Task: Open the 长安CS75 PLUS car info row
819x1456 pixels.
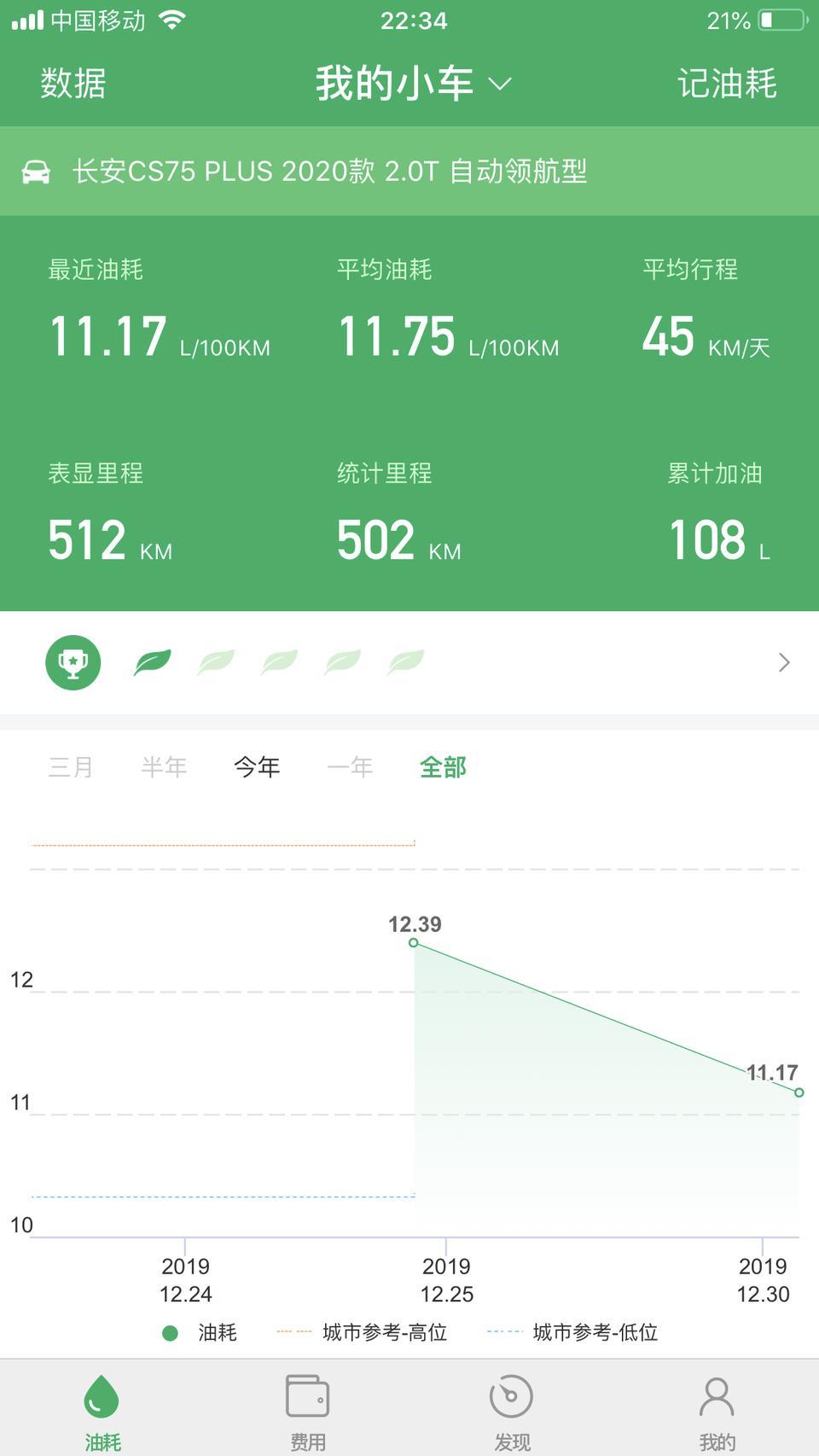Action: (x=409, y=171)
